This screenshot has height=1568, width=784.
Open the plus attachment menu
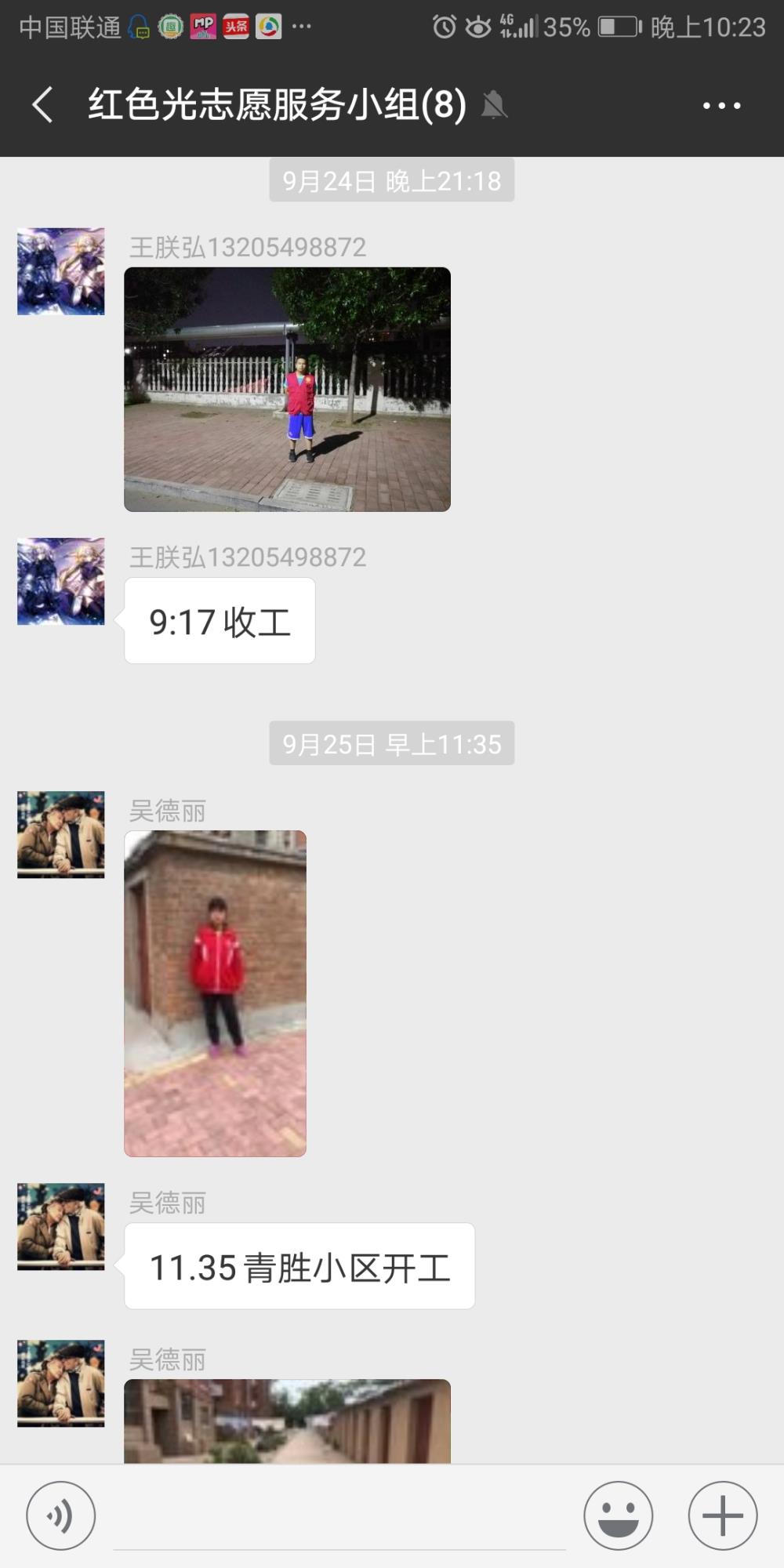coord(722,1515)
